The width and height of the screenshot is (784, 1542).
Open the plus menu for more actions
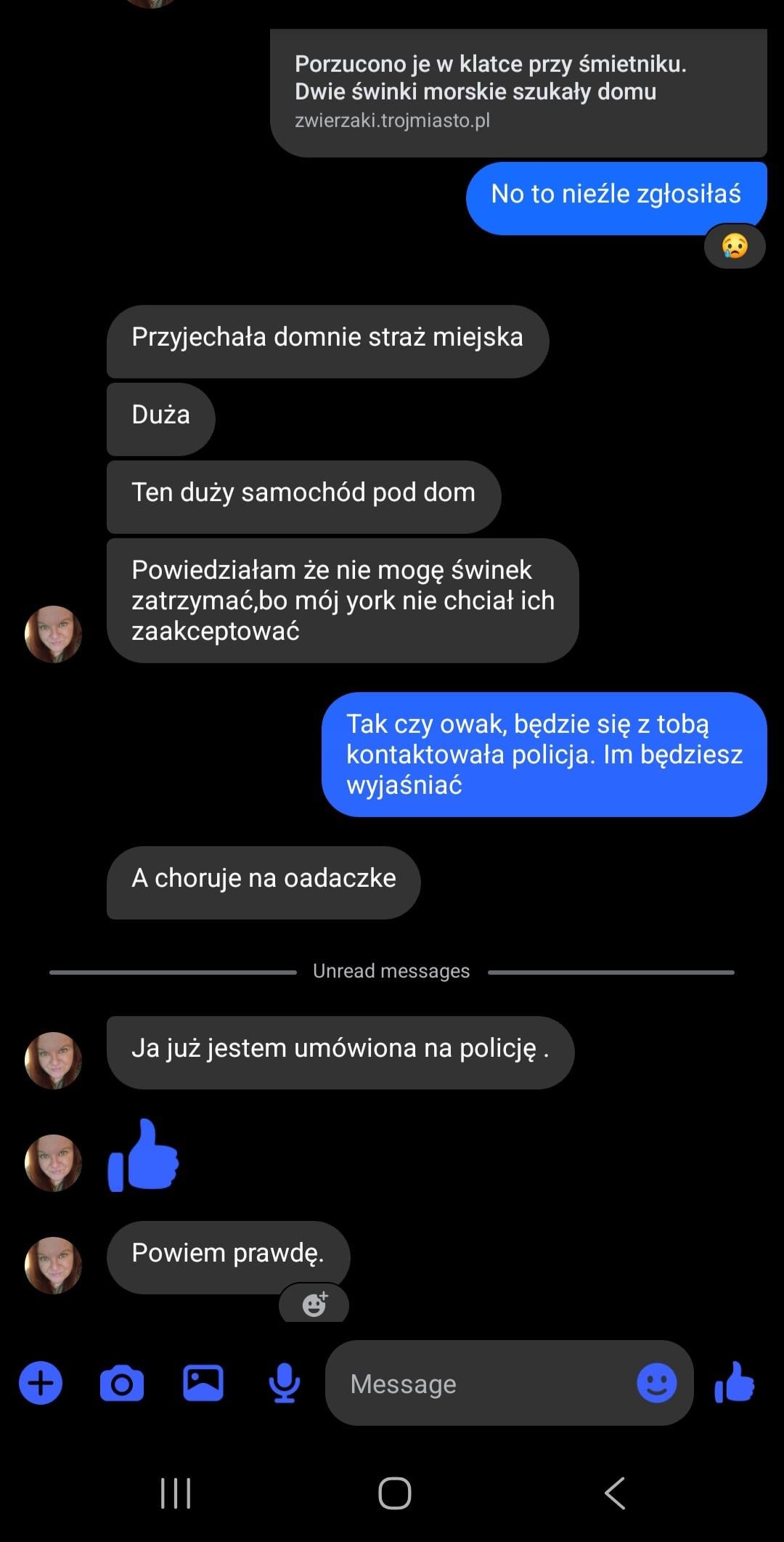[41, 1382]
